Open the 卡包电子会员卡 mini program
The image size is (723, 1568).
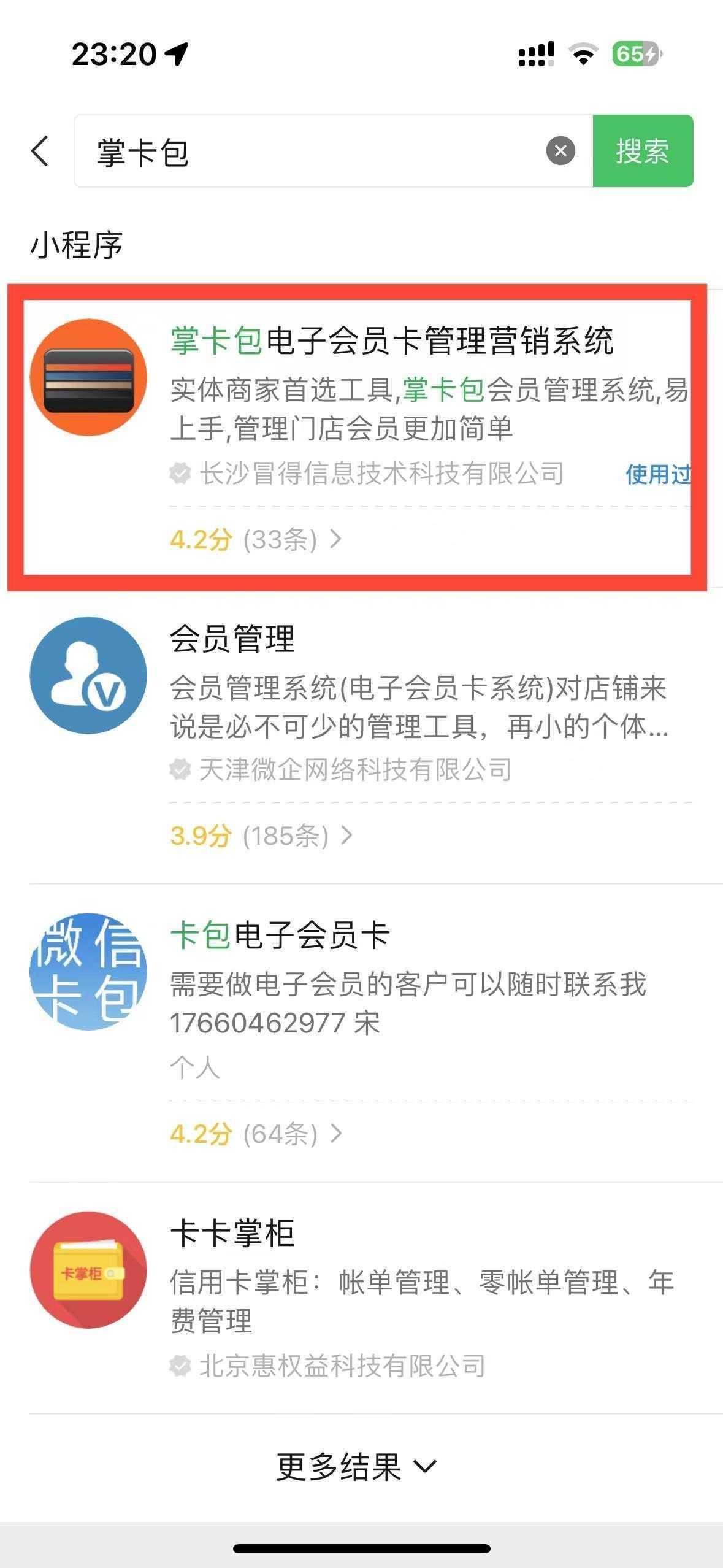[x=280, y=936]
